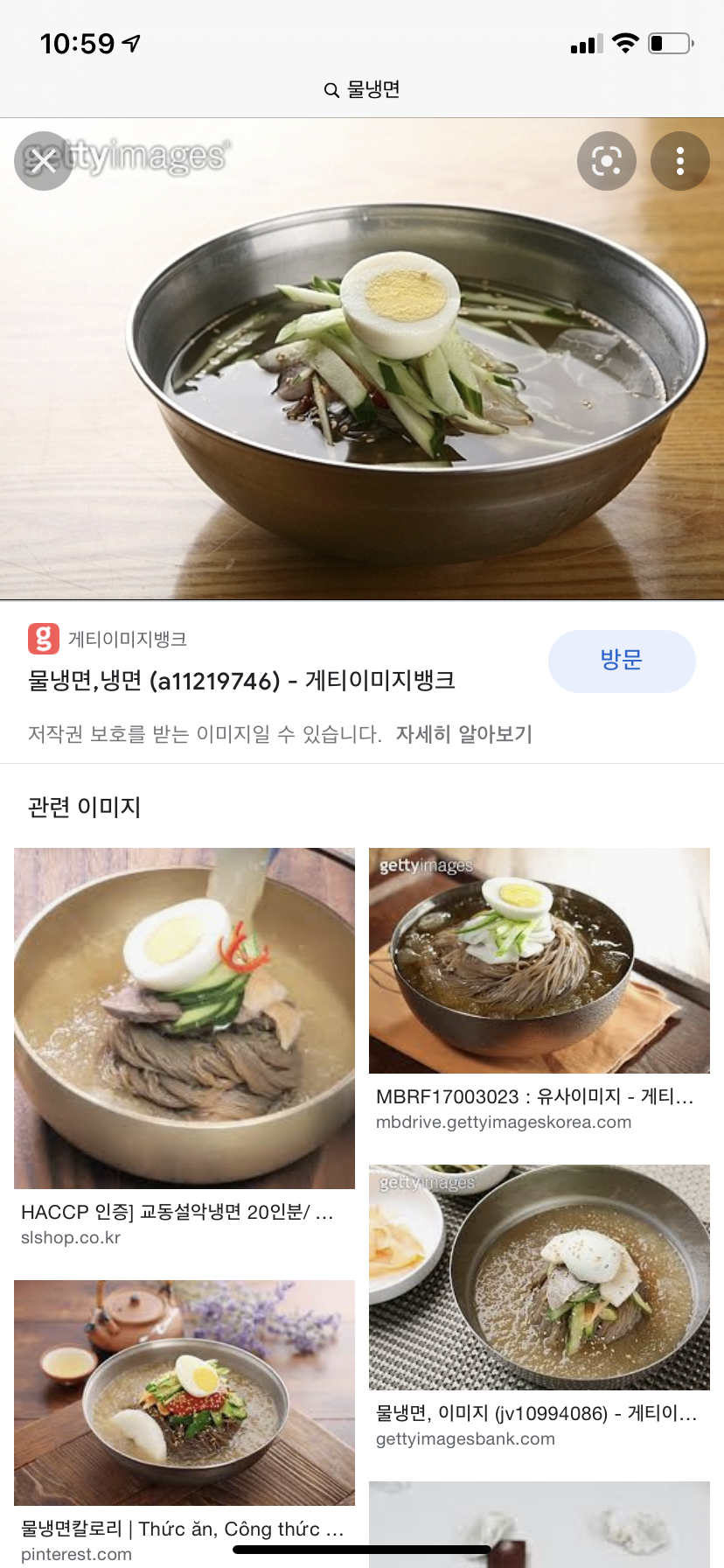Open 물냉면,냉면 (a11219746) source page title
Screen dimensions: 724x1568
tap(241, 681)
